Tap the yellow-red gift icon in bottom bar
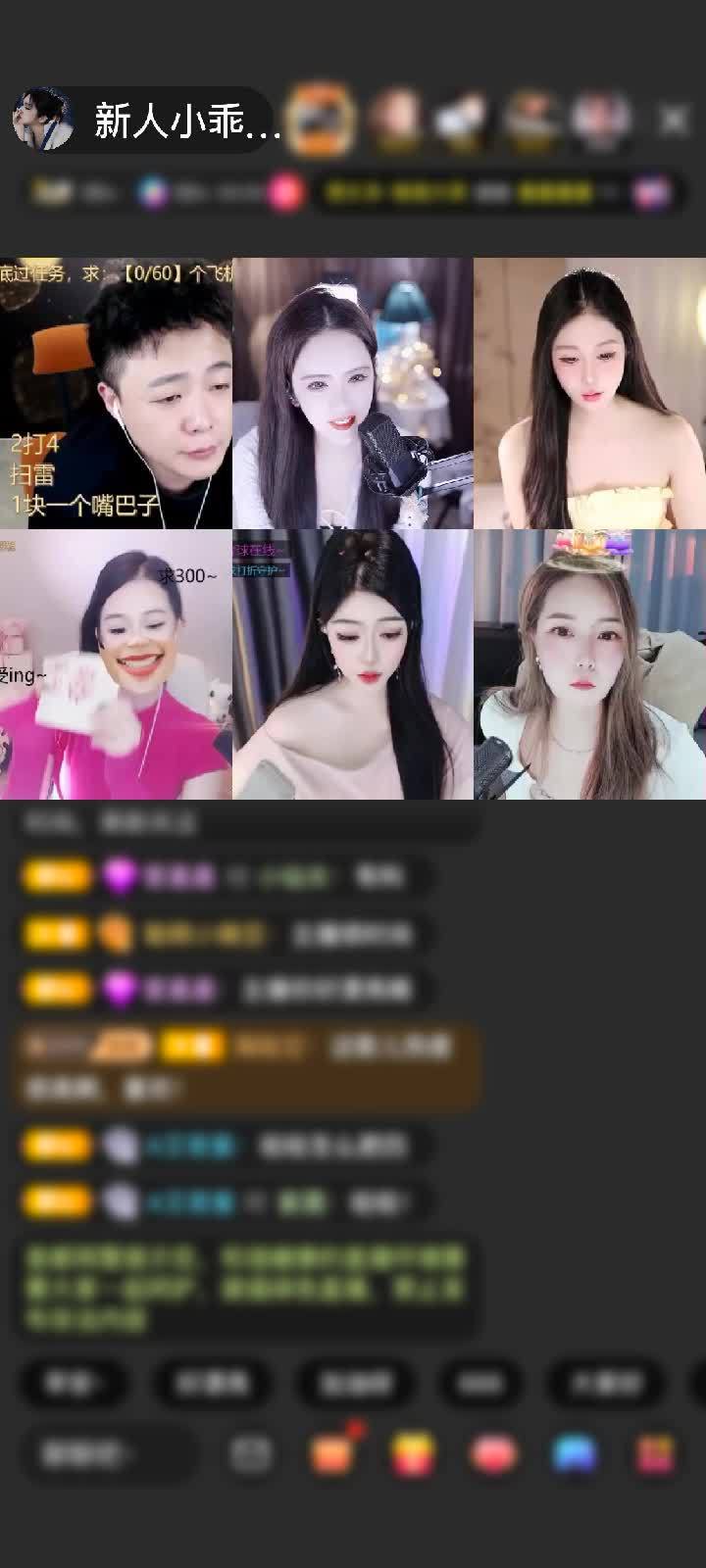706x1568 pixels. click(x=413, y=1453)
